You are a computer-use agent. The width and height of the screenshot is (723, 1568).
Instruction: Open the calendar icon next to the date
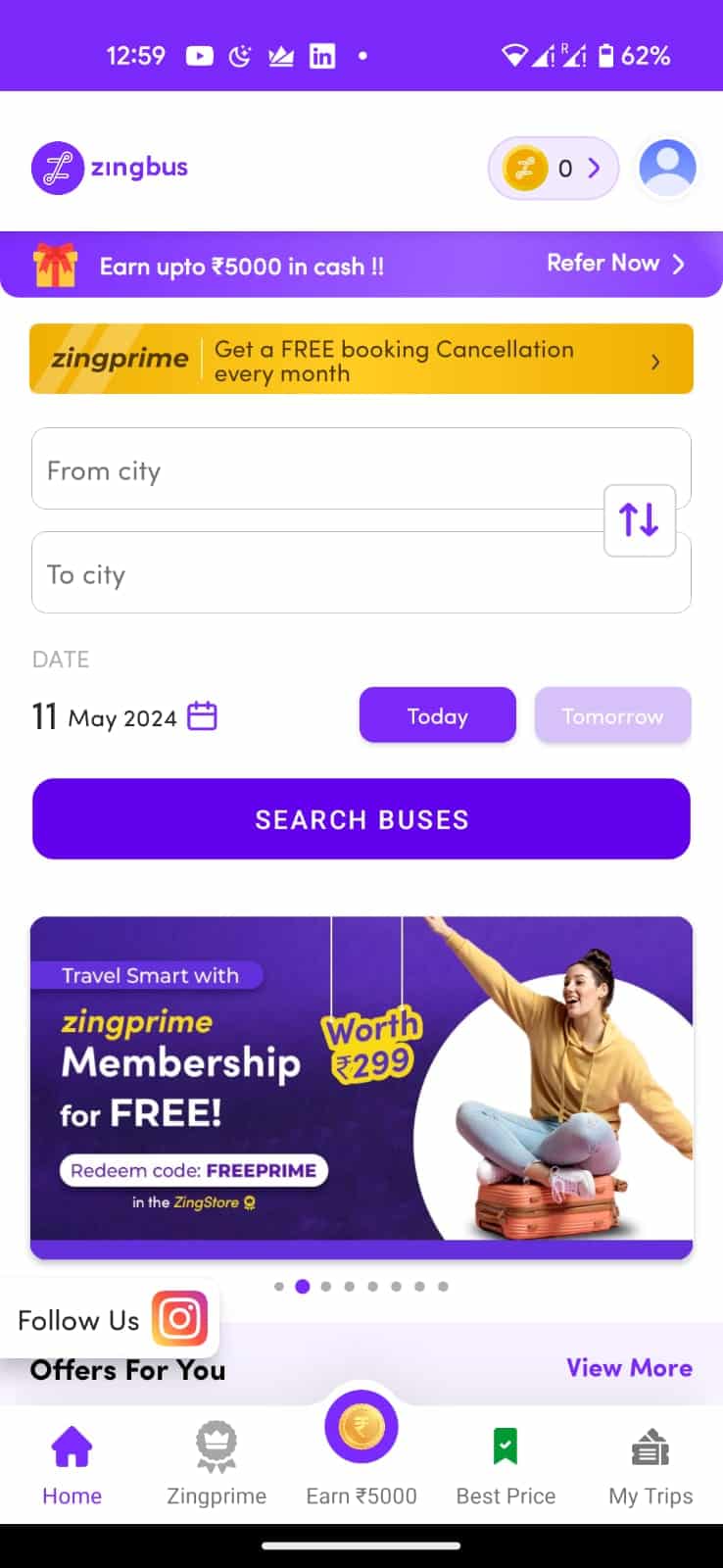200,716
